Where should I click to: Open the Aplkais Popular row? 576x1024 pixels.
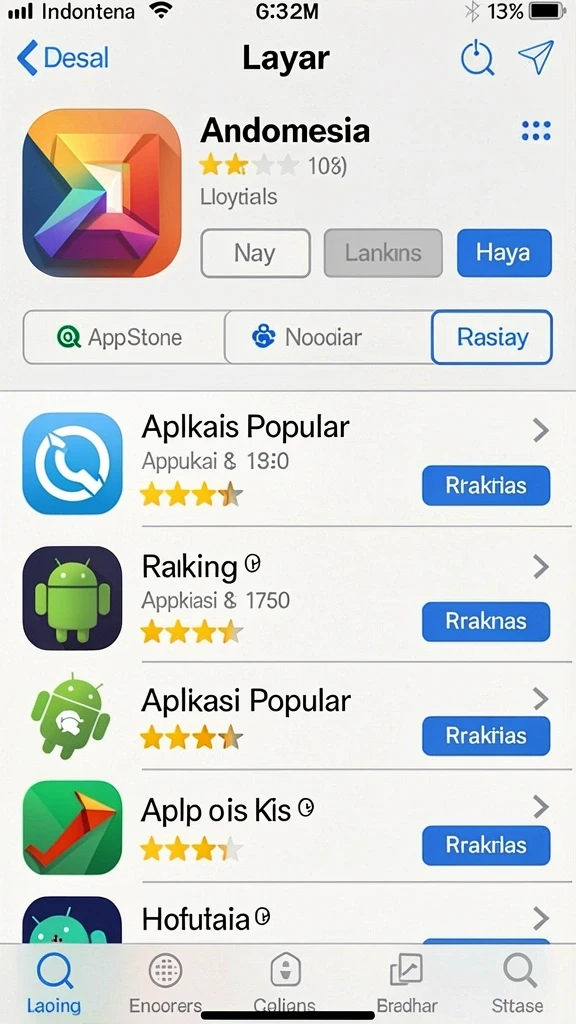coord(288,462)
